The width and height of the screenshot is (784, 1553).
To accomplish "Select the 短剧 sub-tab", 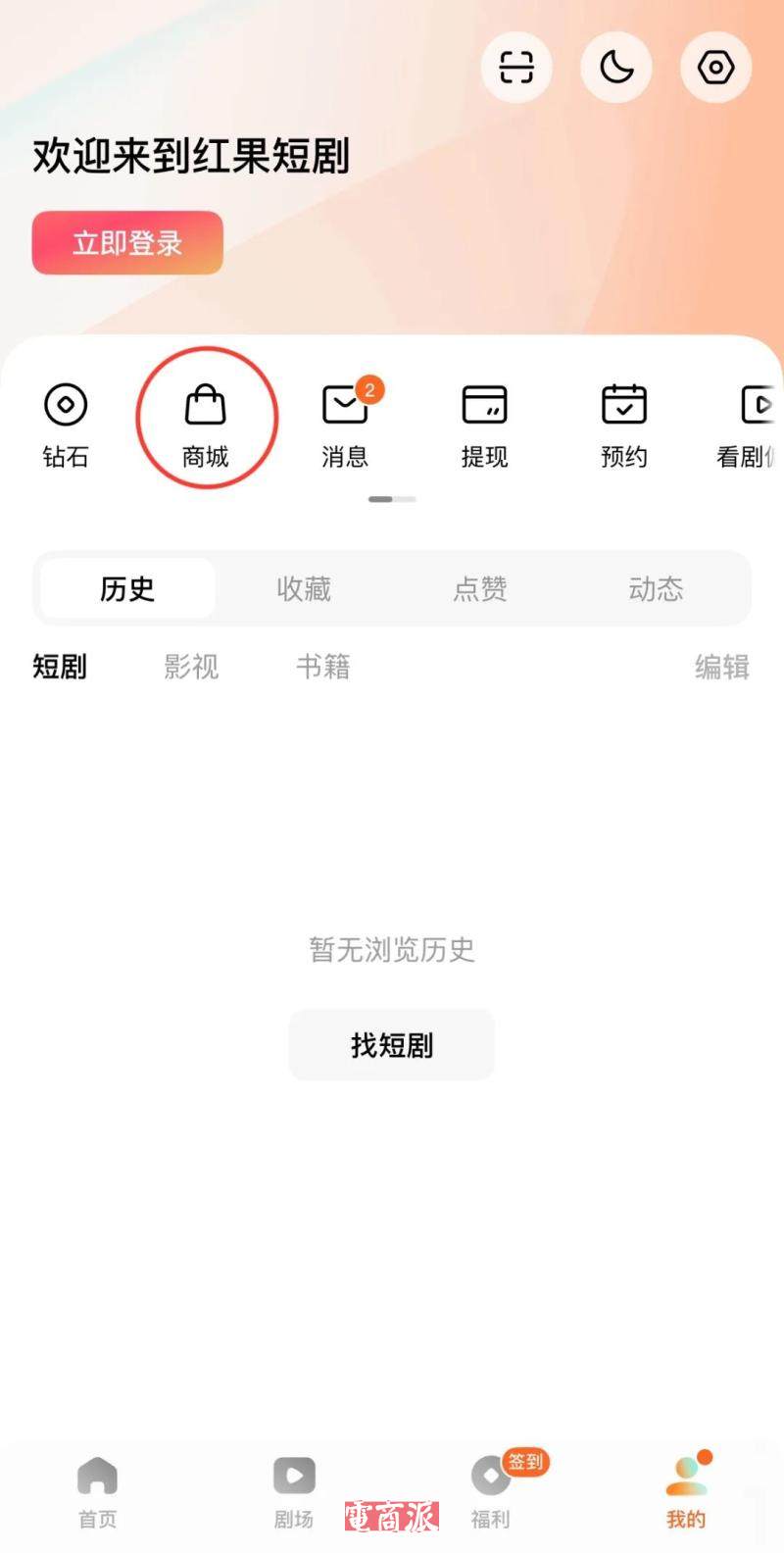I will click(x=60, y=667).
